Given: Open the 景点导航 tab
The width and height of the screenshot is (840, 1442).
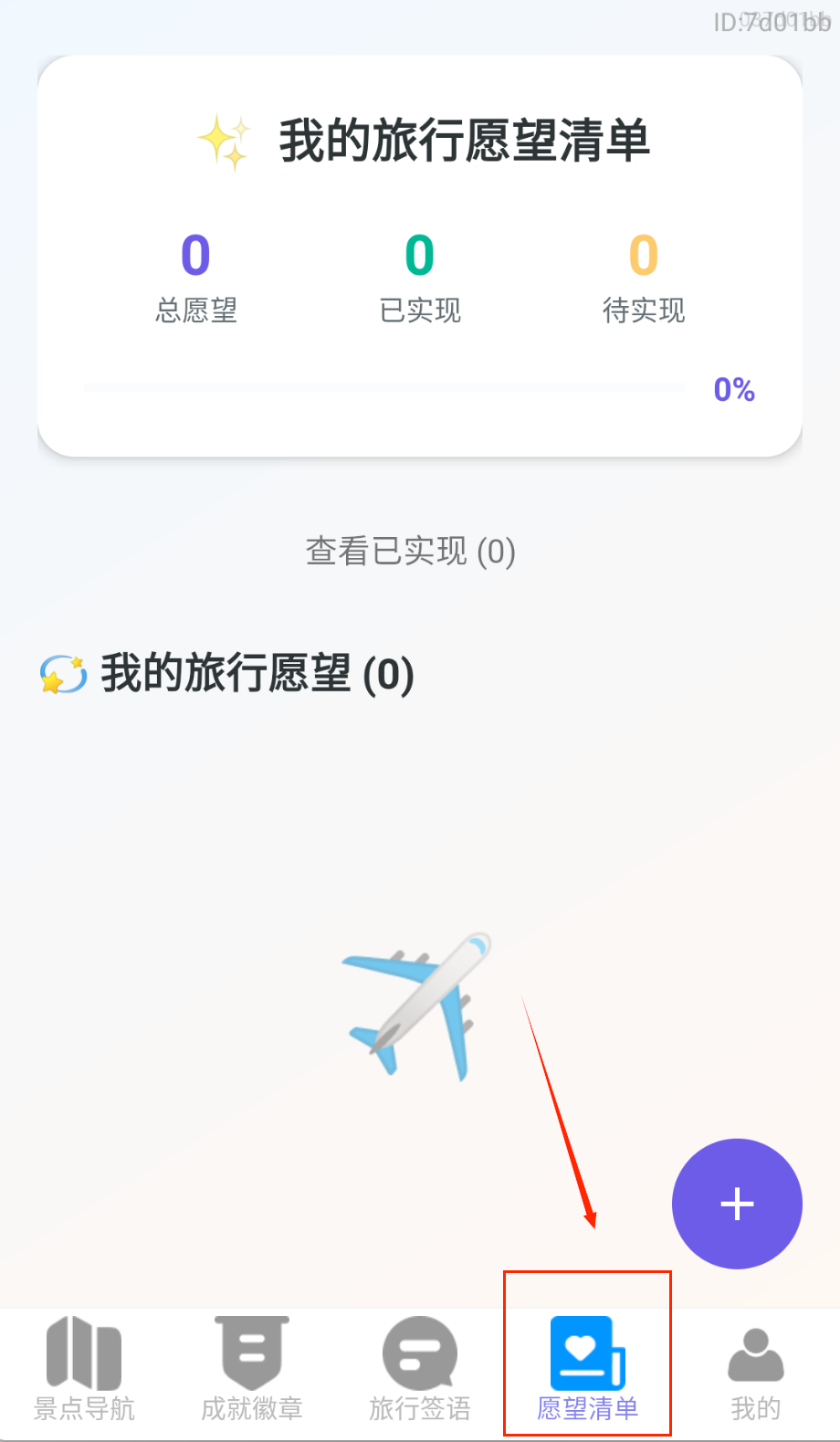Looking at the screenshot, I should [84, 1370].
